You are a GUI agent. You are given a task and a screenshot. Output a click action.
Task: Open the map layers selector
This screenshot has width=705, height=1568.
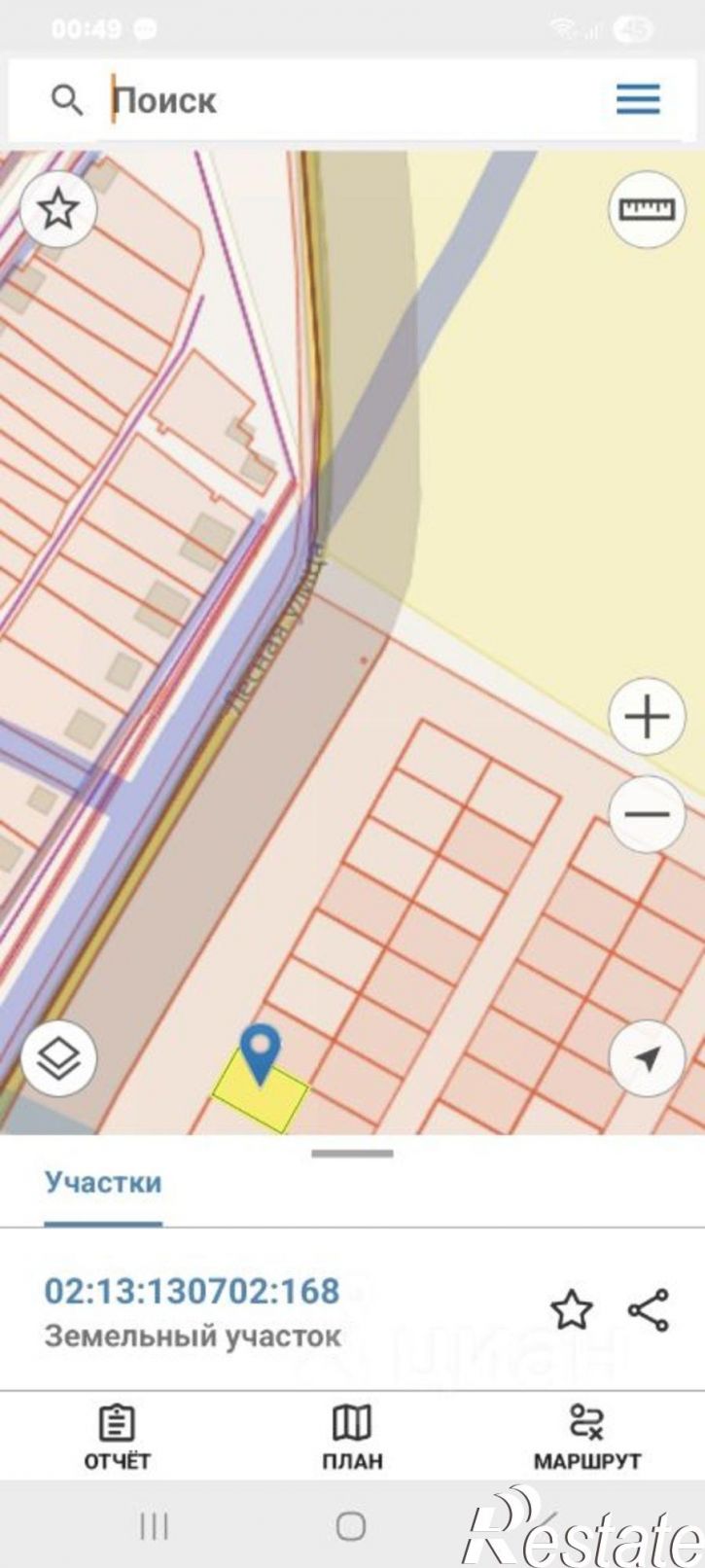[58, 1059]
